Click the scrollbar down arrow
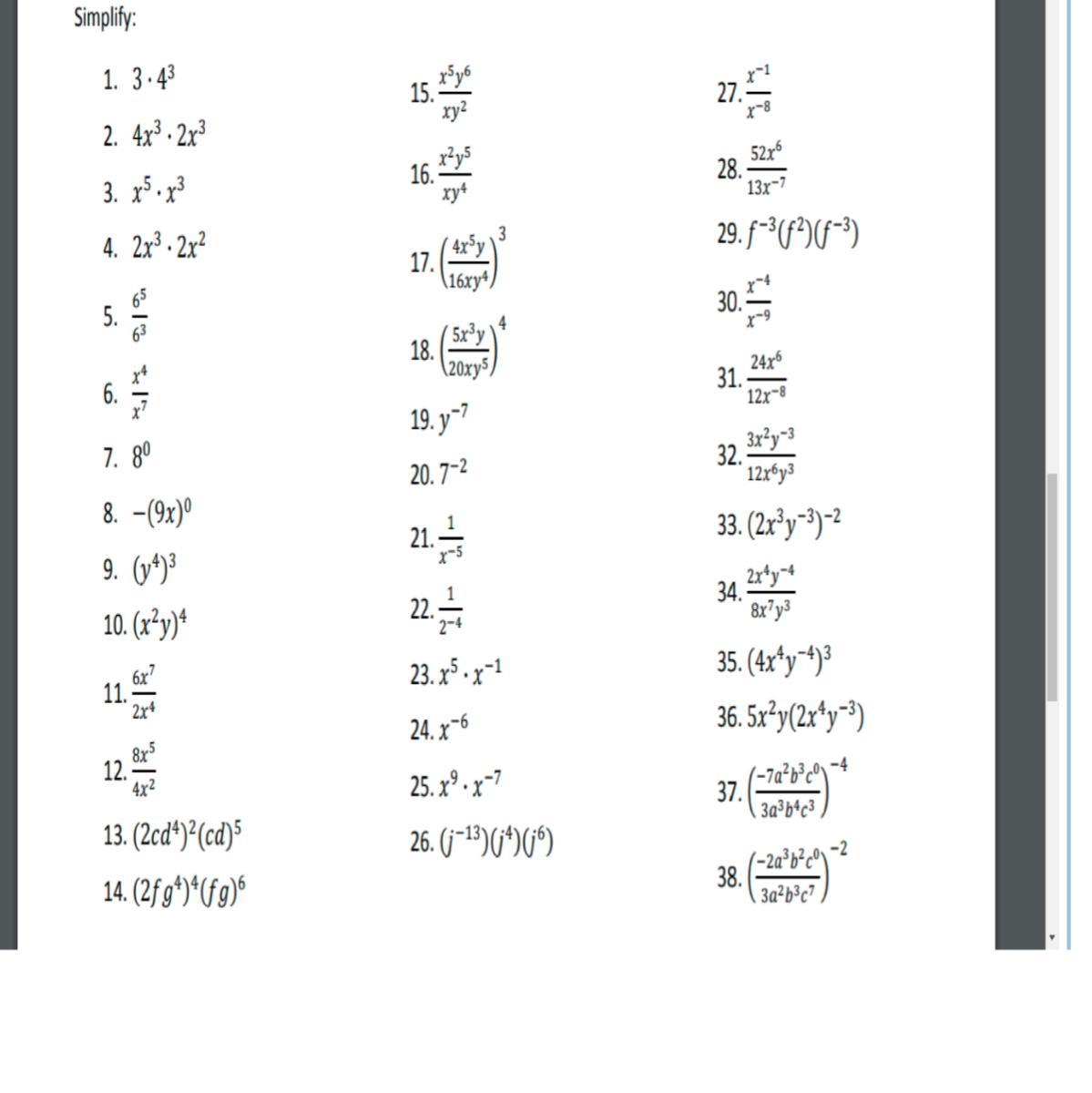1092x1093 pixels. tap(1052, 937)
